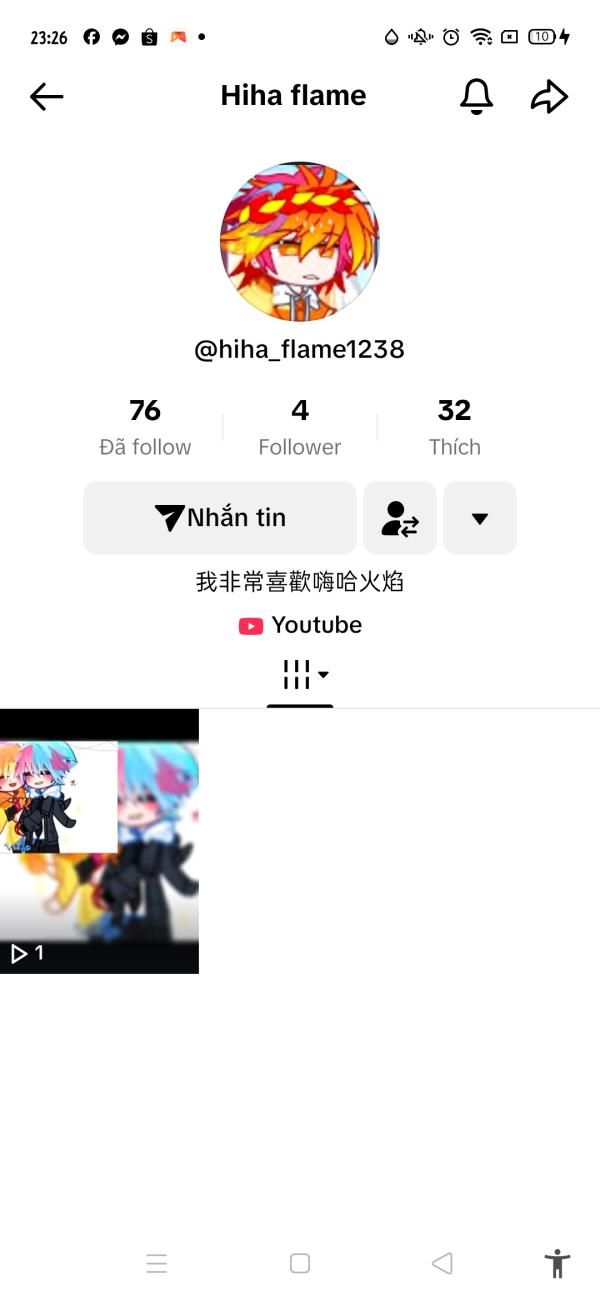Image resolution: width=600 pixels, height=1300 pixels.
Task: Go back using the top-left arrow
Action: point(47,96)
